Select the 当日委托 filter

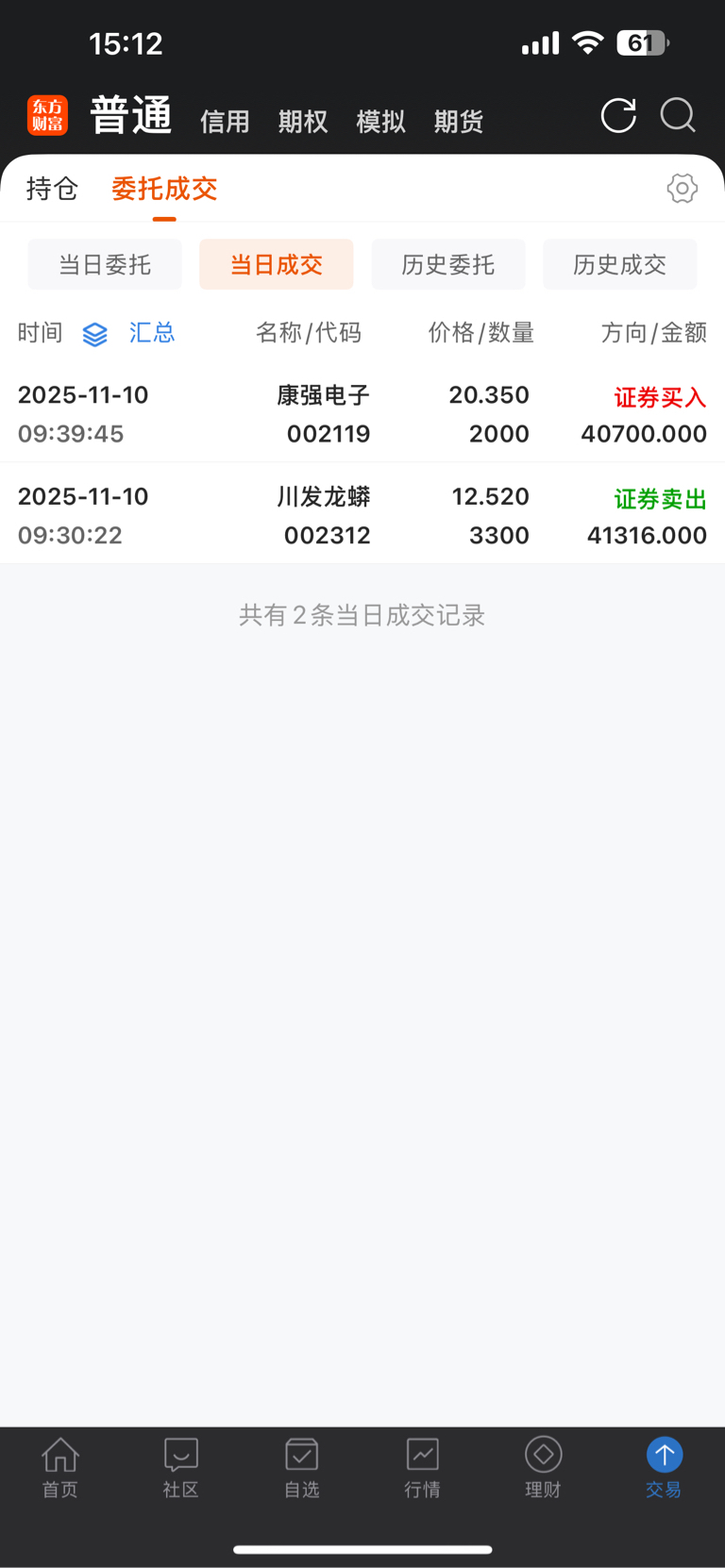click(105, 264)
